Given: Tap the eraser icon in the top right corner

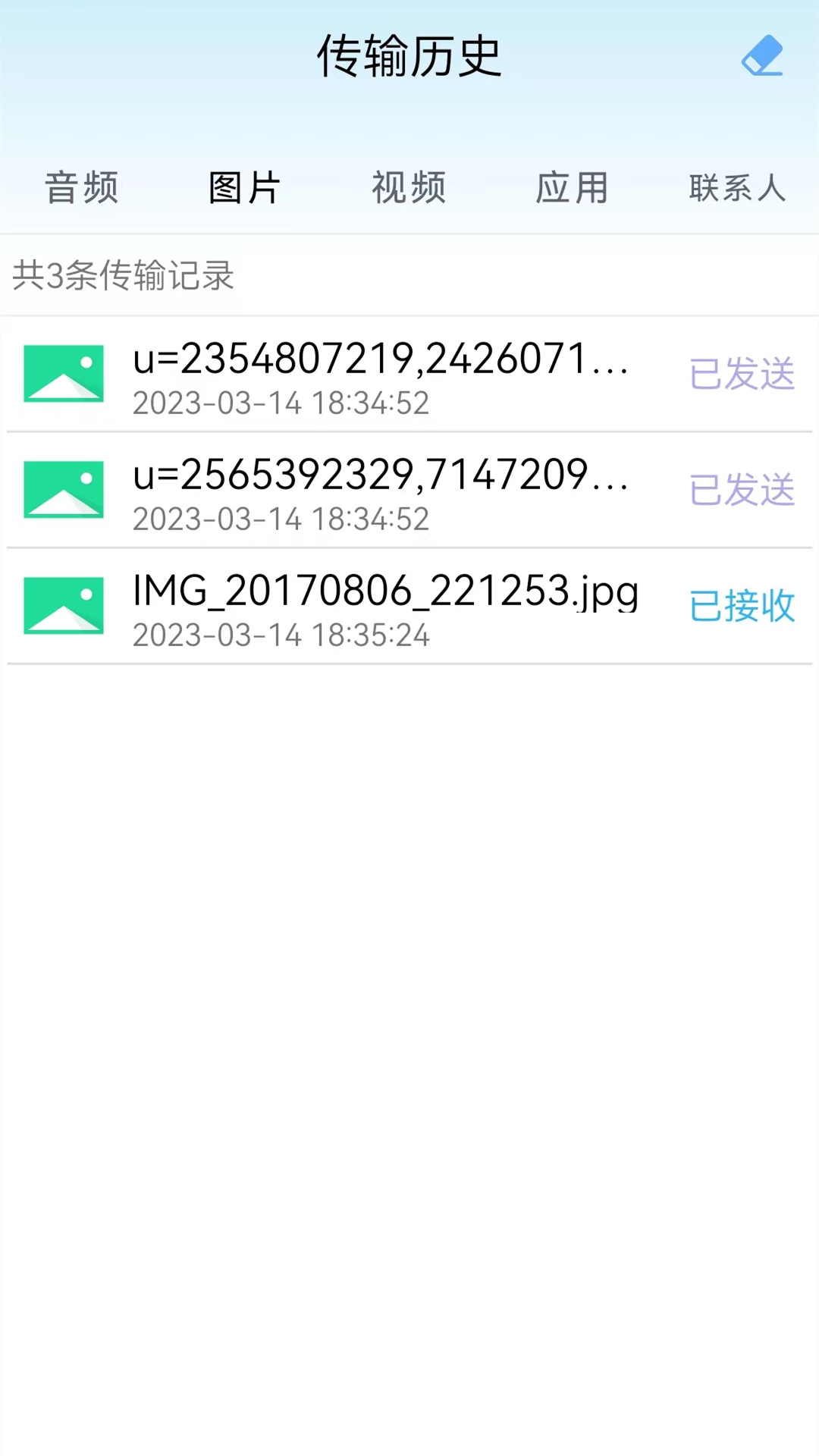Looking at the screenshot, I should tap(761, 55).
